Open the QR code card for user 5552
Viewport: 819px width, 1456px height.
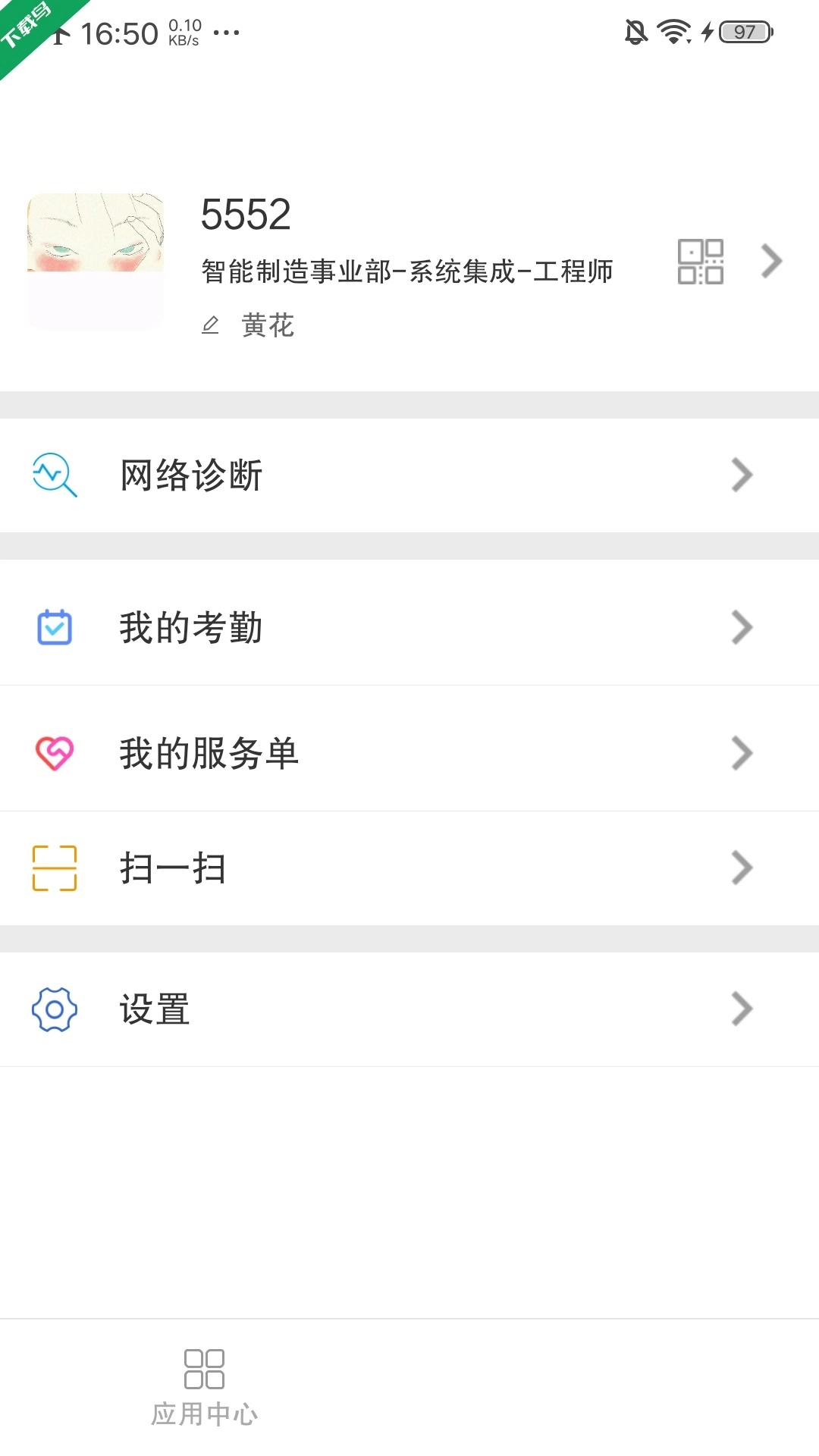point(701,261)
